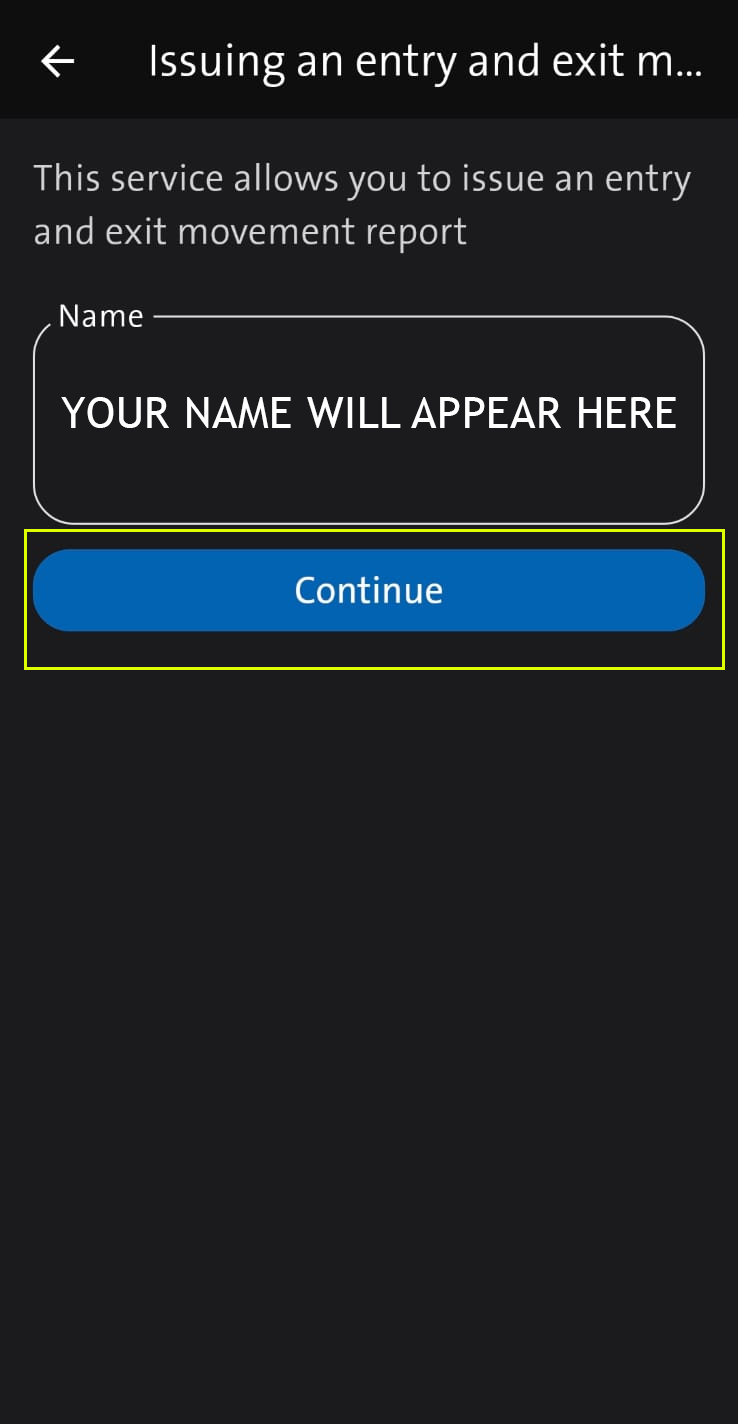Go back using the top arrow
738x1424 pixels.
[58, 61]
